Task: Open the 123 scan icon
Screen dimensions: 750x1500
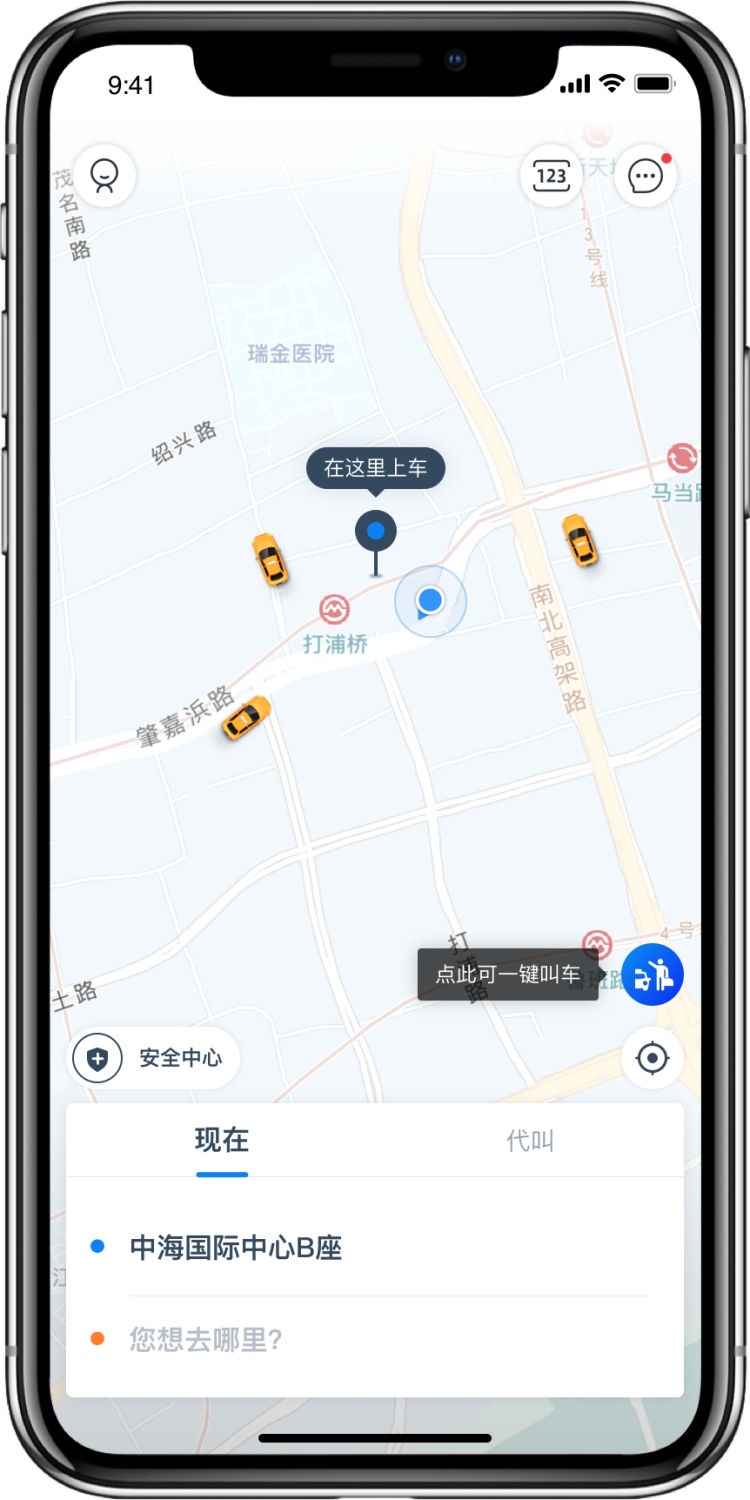Action: 551,176
